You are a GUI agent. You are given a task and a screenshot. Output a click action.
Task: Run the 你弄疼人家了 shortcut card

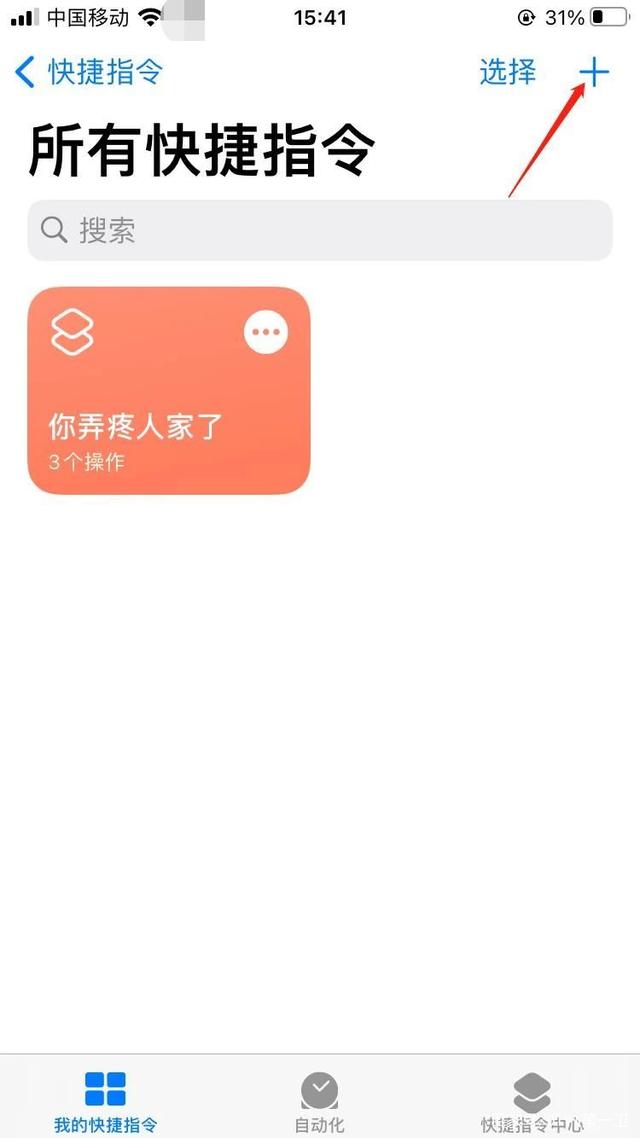[169, 390]
